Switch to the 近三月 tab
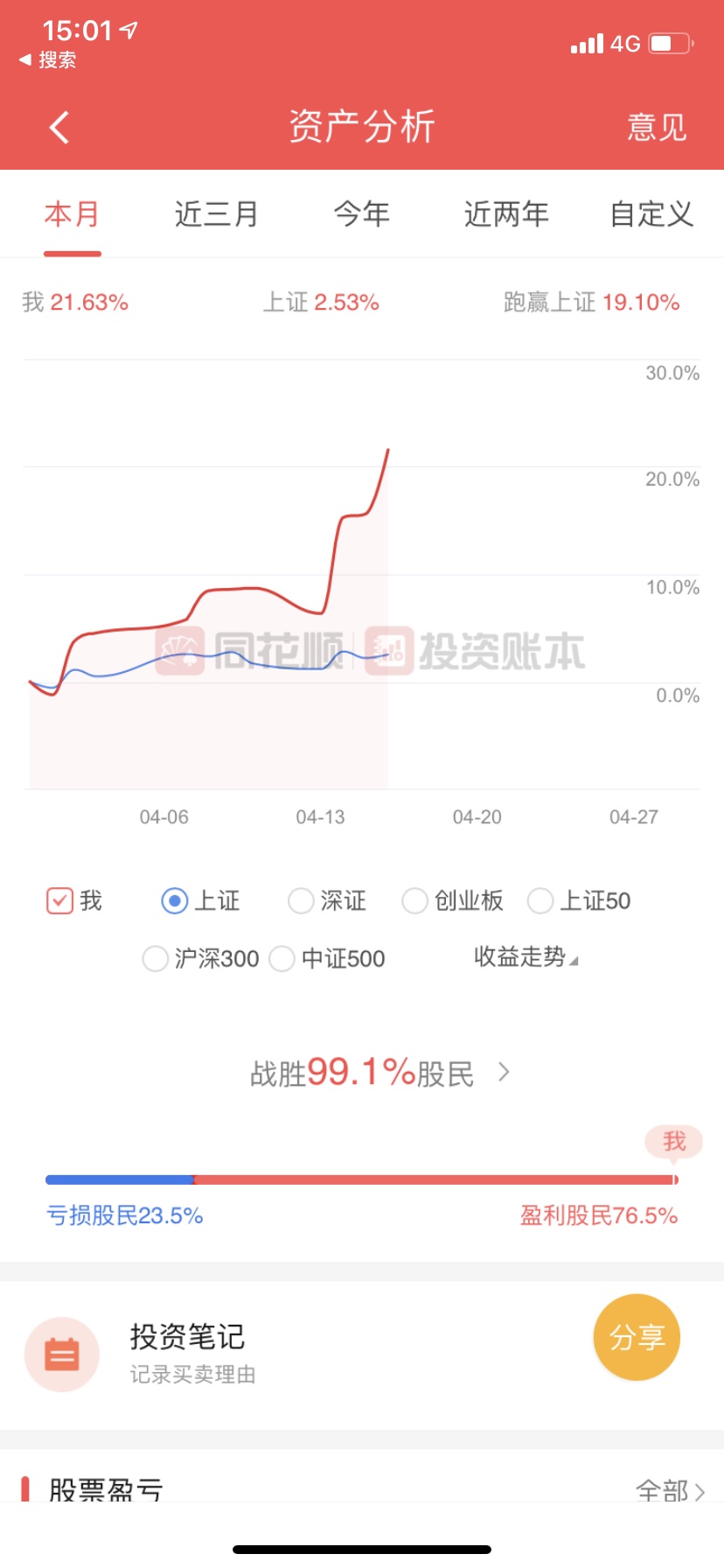This screenshot has width=724, height=1568. pyautogui.click(x=216, y=214)
